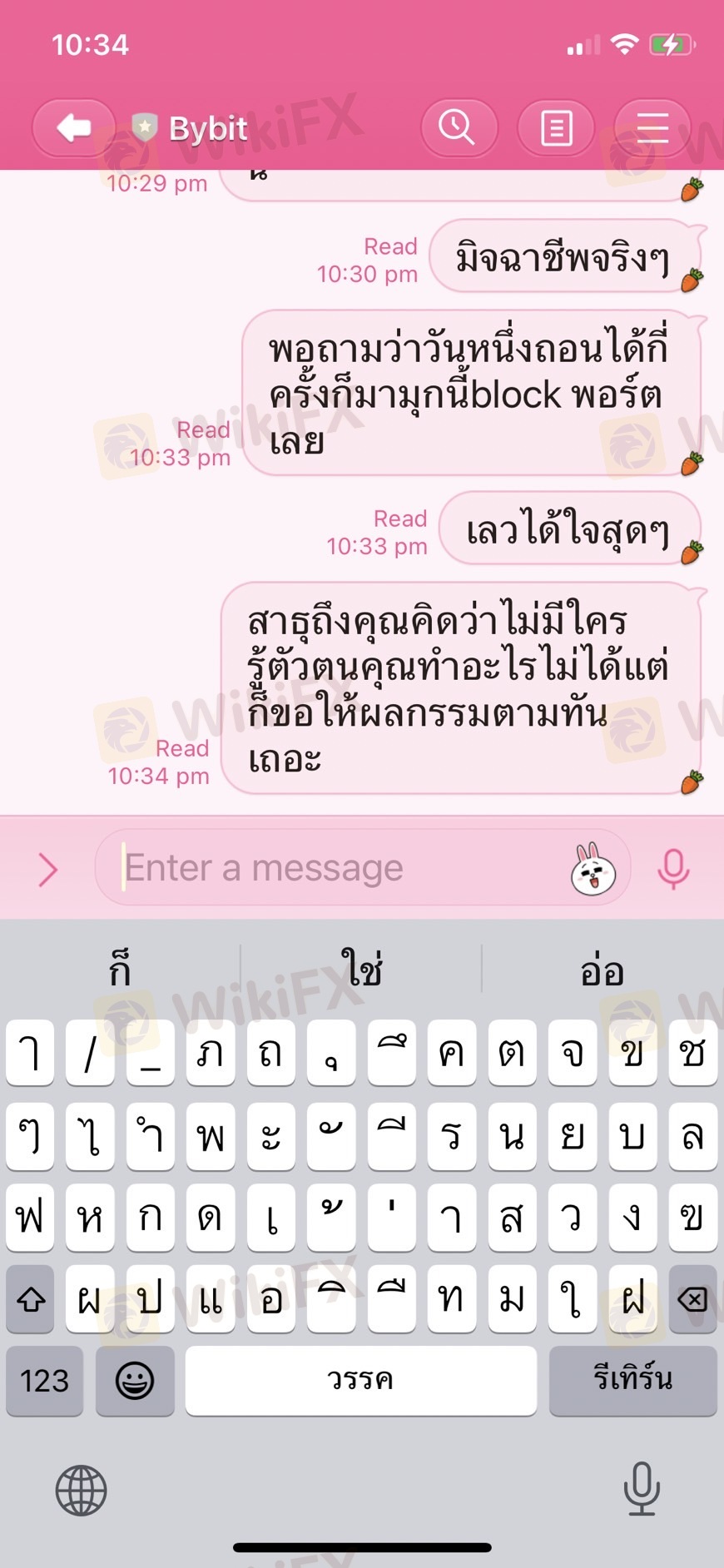Open the sticker picker bunny icon
This screenshot has height=1568, width=724.
(593, 868)
